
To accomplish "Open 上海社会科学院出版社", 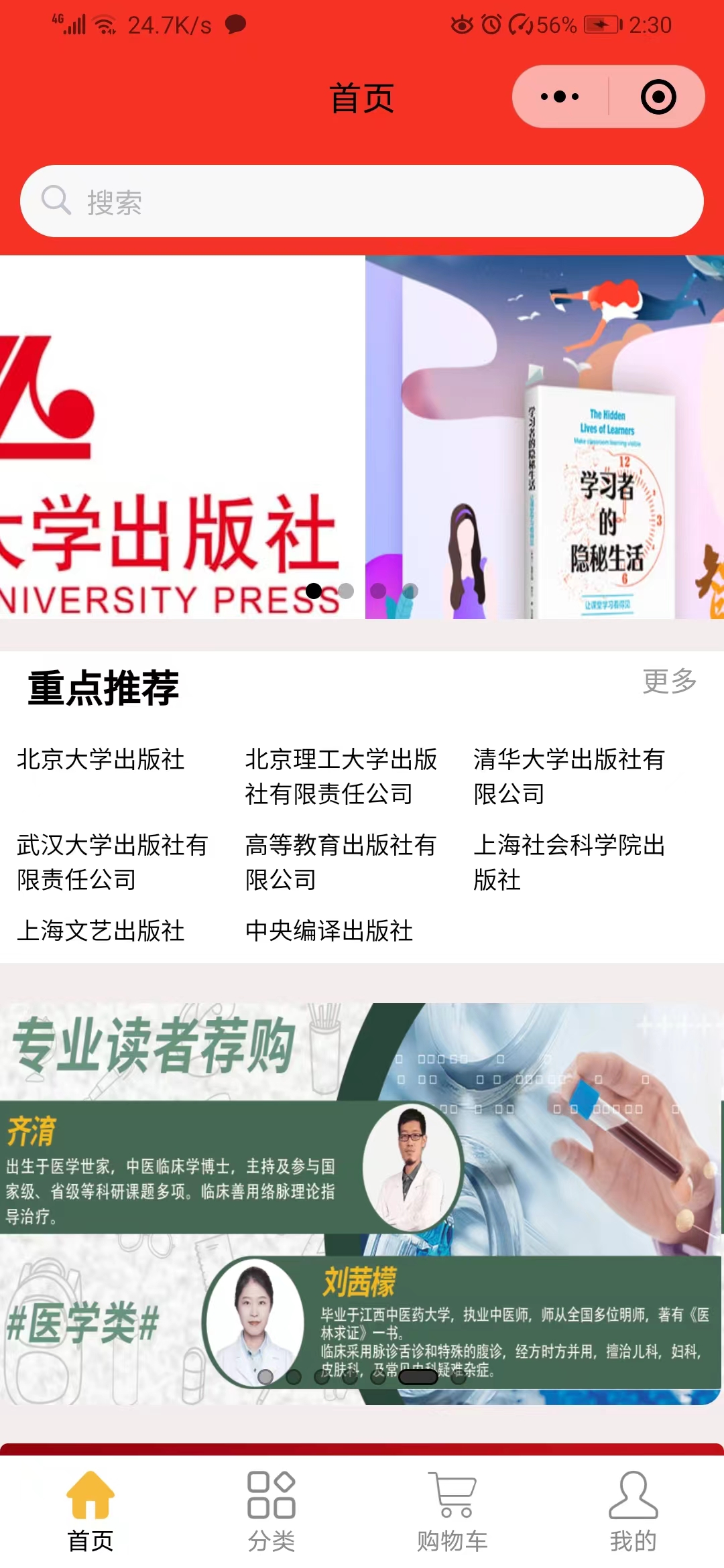I will click(568, 862).
